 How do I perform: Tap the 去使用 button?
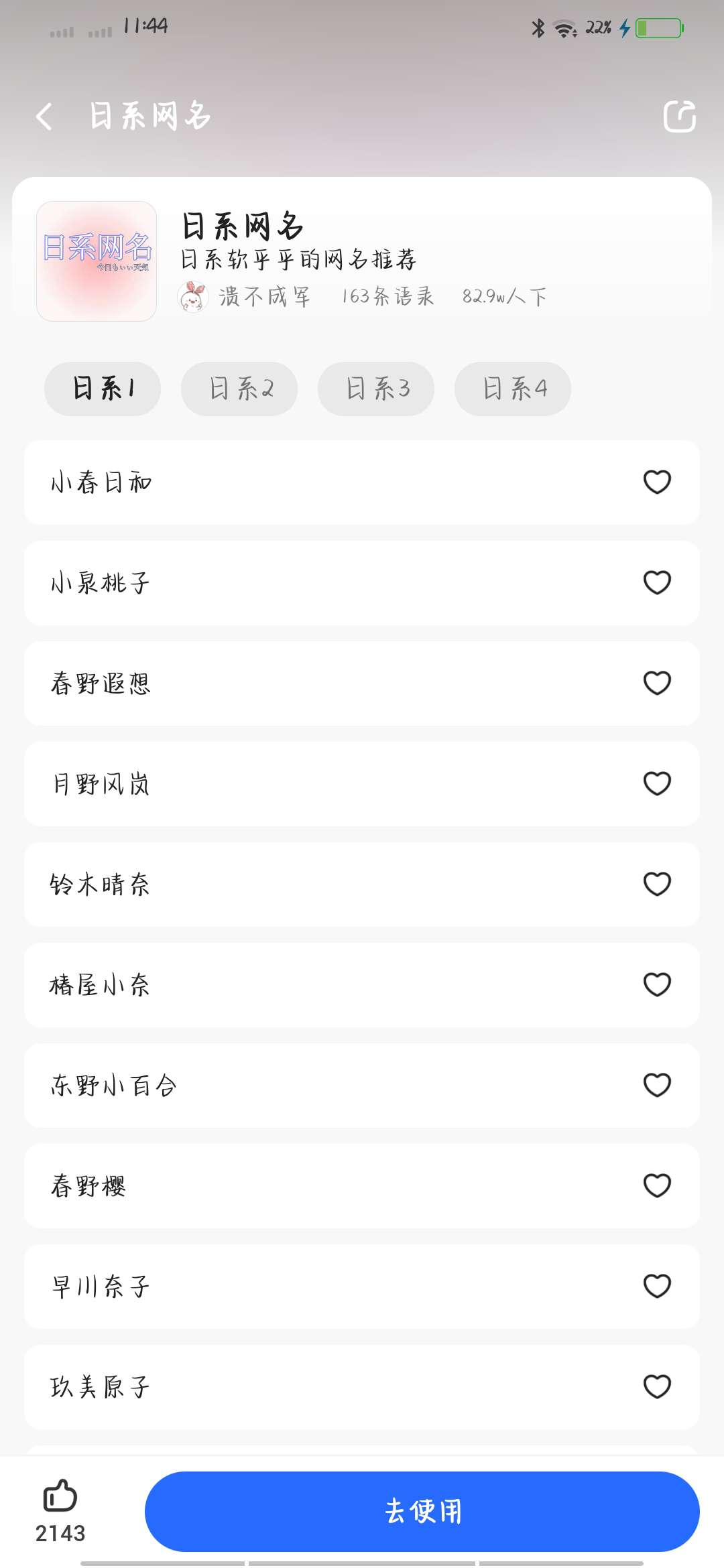[422, 1511]
